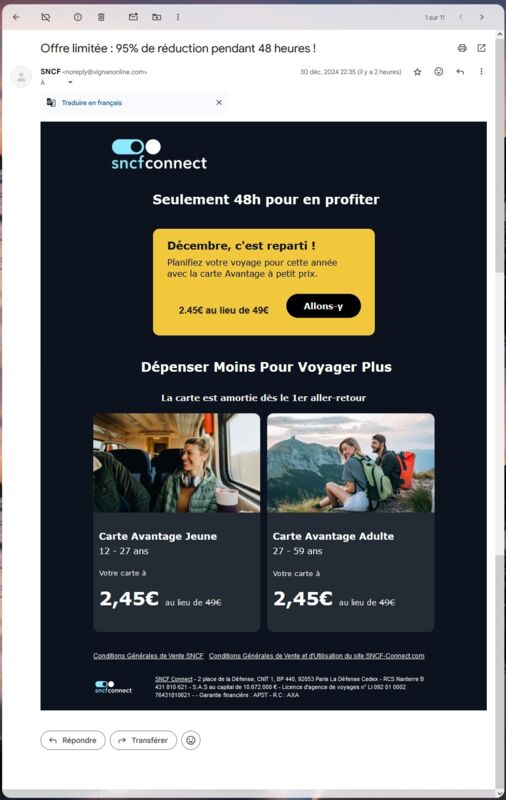The width and height of the screenshot is (506, 800).
Task: Add an emoji reaction beside the star
Action: (x=439, y=72)
